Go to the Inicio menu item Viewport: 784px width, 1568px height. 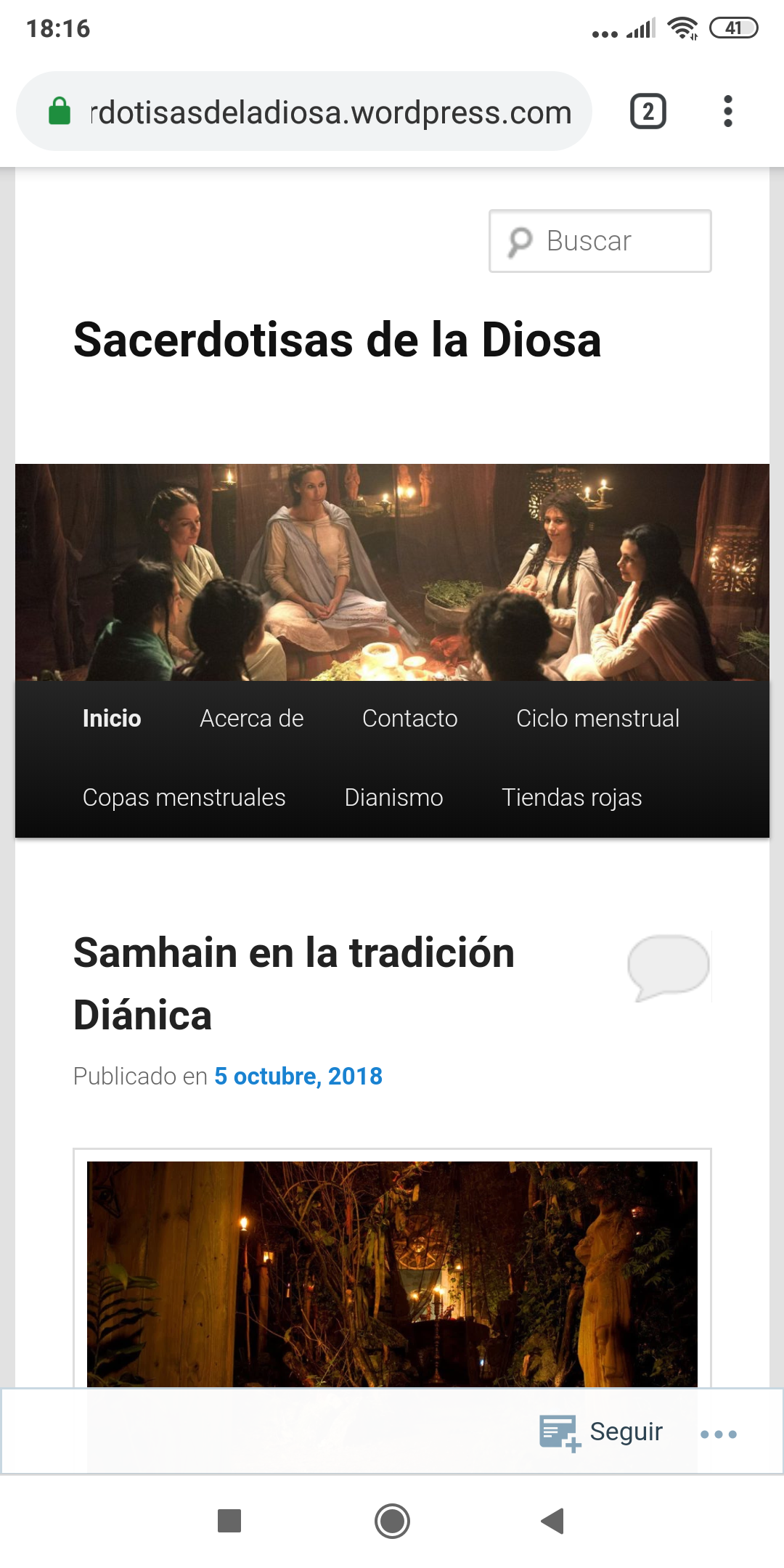[112, 718]
